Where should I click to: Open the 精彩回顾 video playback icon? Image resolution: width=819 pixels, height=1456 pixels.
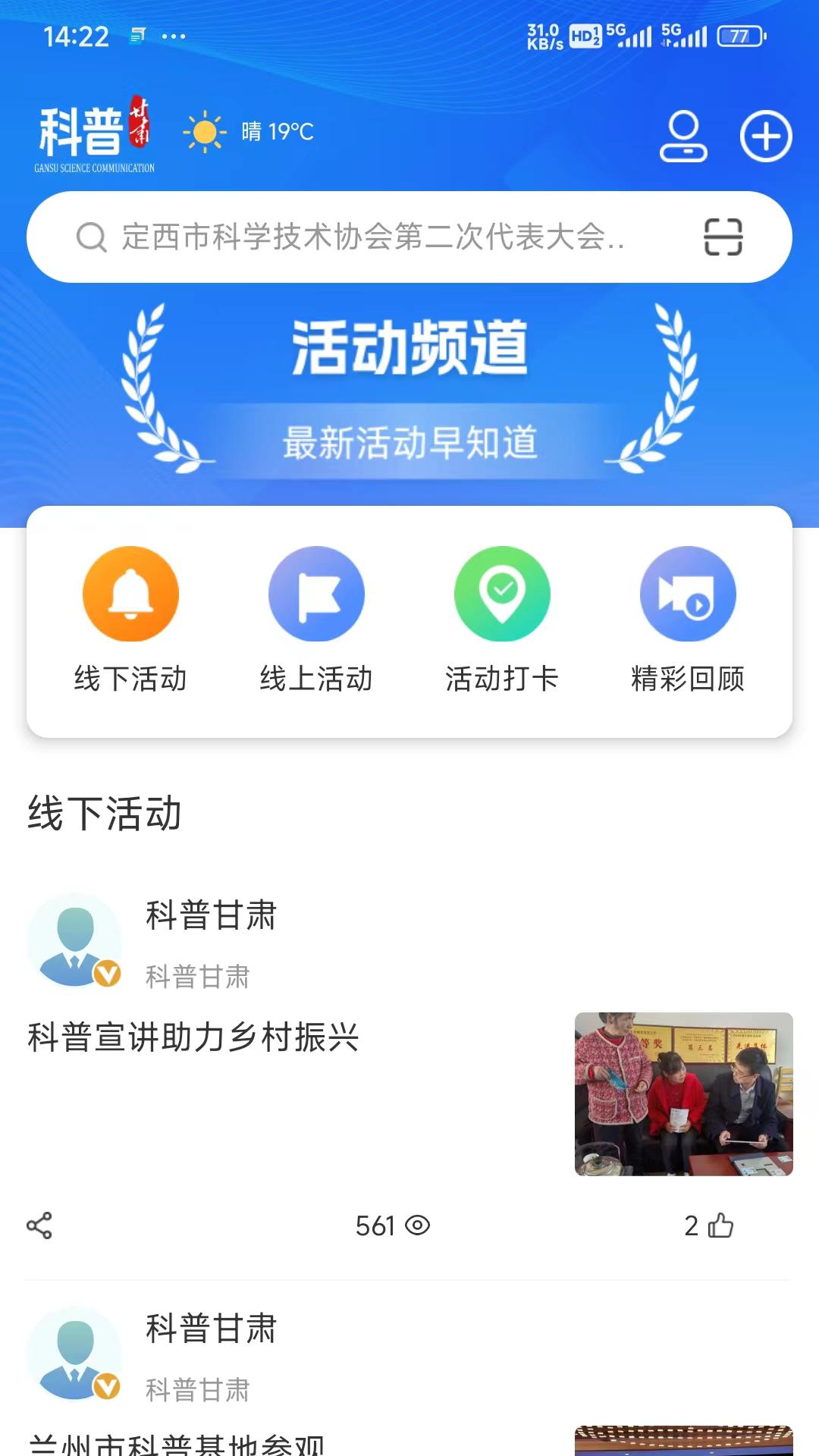pyautogui.click(x=688, y=594)
